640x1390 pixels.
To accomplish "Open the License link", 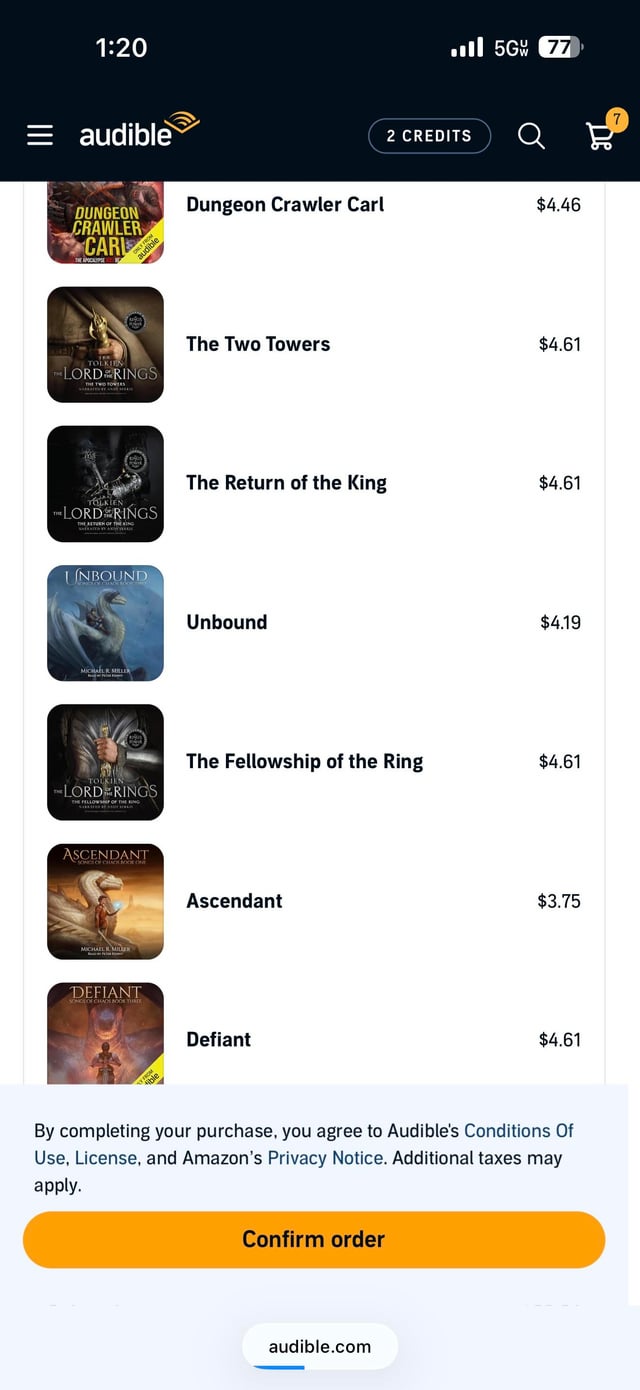I will click(107, 1158).
